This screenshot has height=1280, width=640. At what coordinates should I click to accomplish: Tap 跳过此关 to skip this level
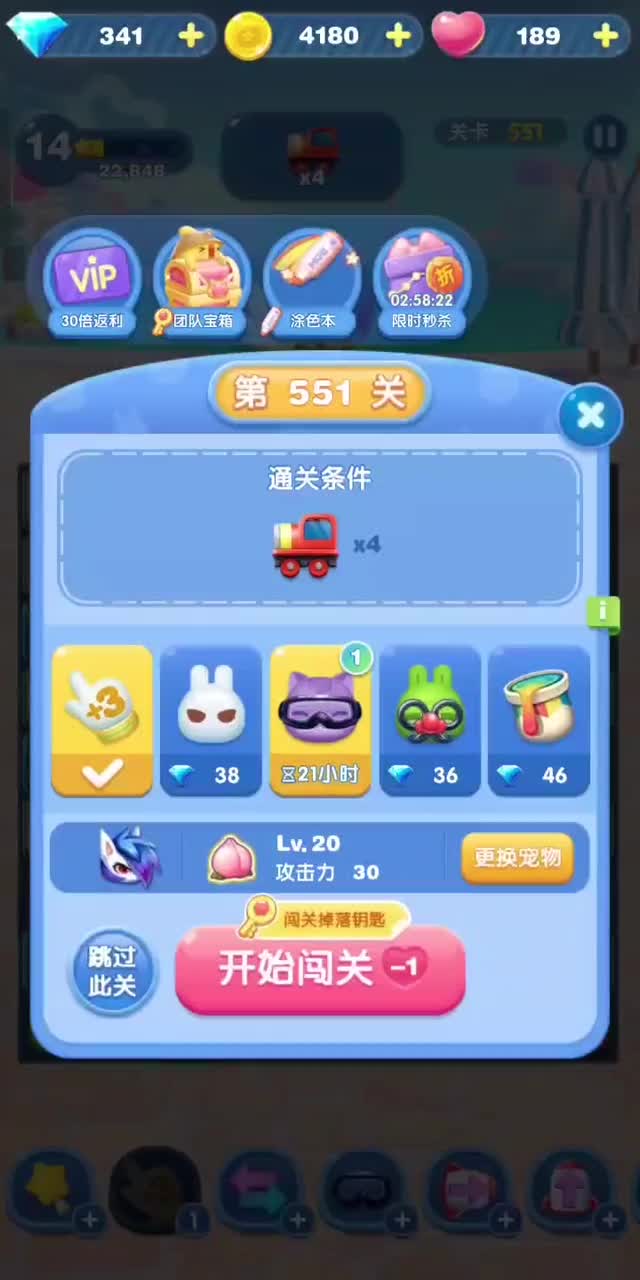(x=111, y=971)
